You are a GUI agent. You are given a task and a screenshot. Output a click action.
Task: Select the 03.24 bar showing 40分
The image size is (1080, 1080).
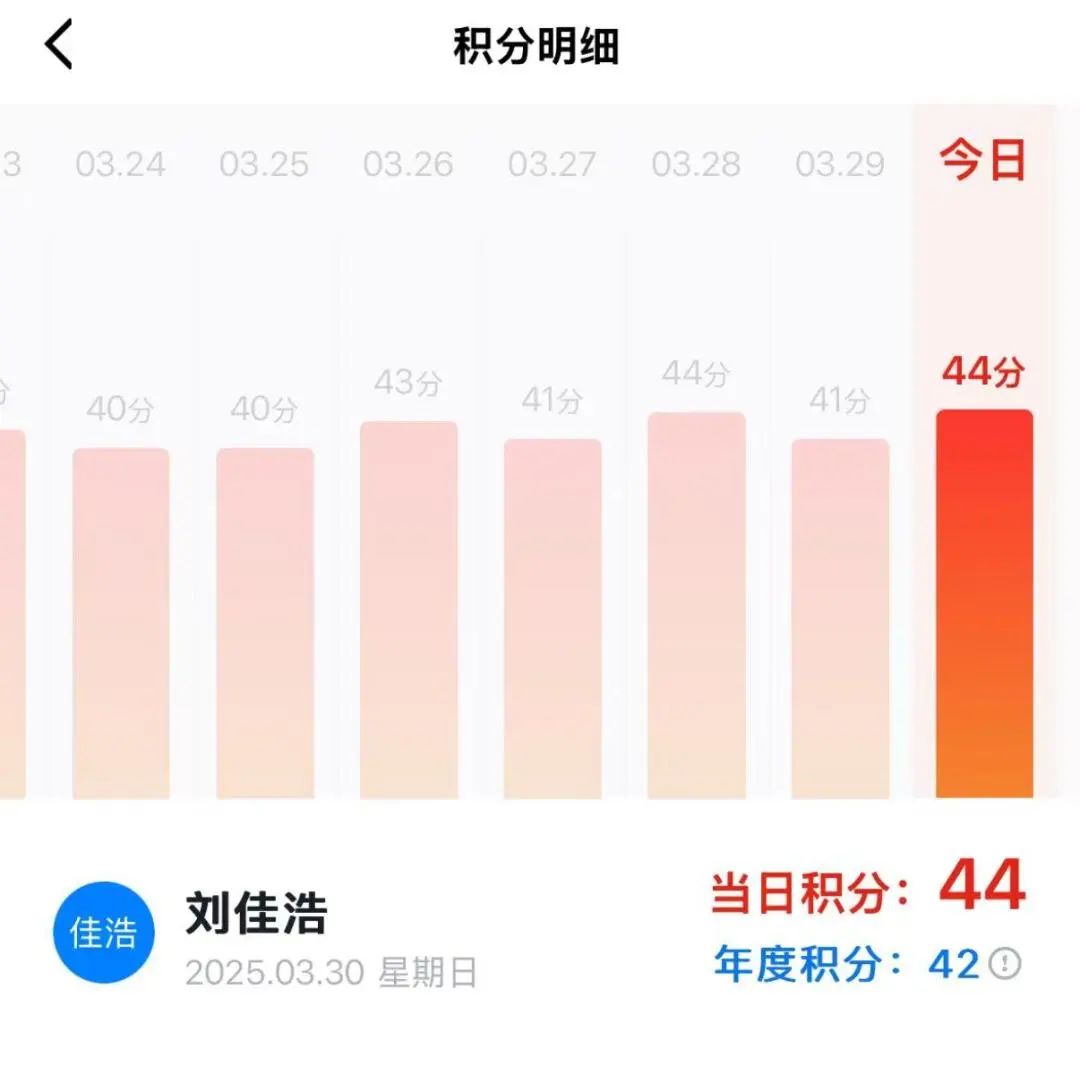121,622
